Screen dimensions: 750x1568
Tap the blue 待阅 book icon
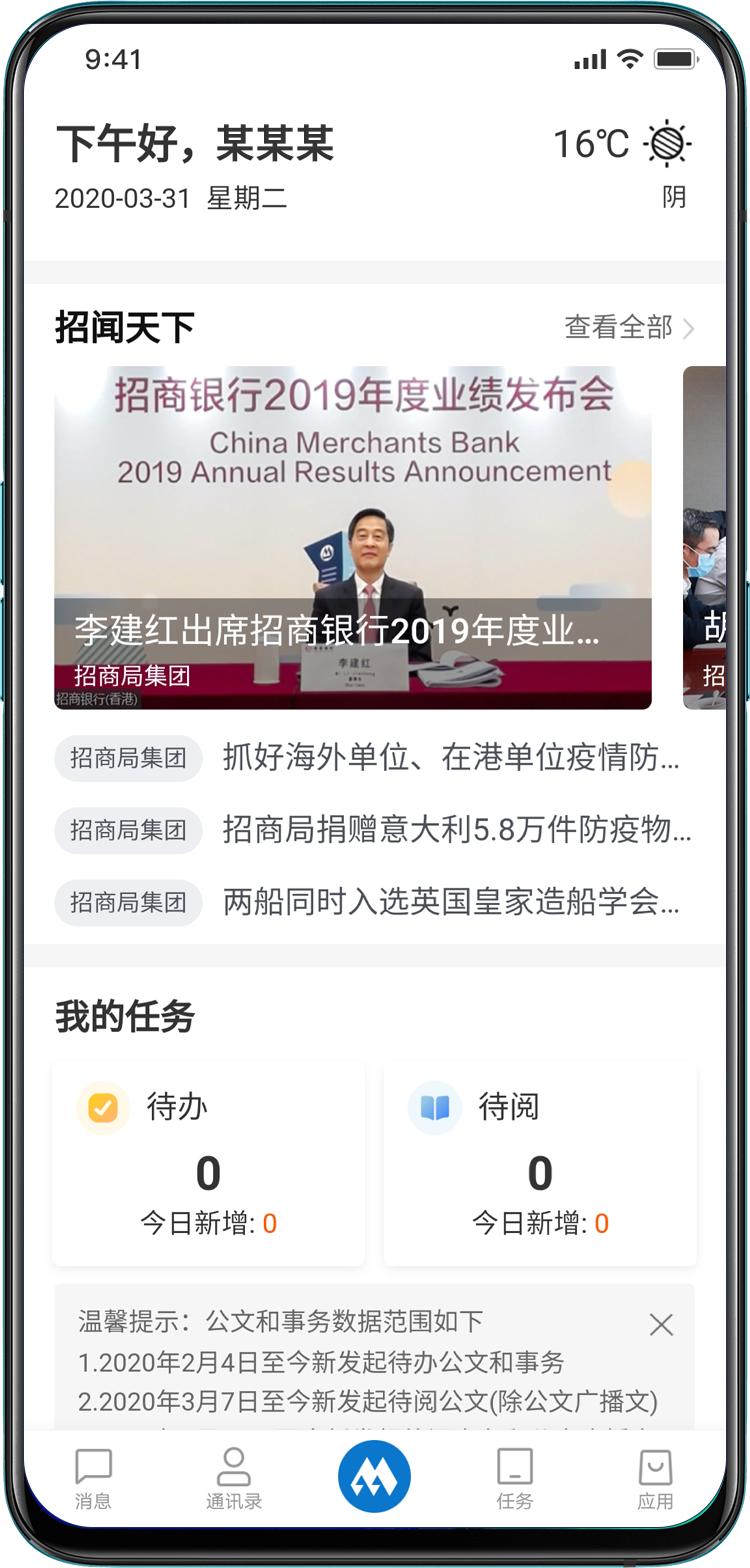point(435,1107)
